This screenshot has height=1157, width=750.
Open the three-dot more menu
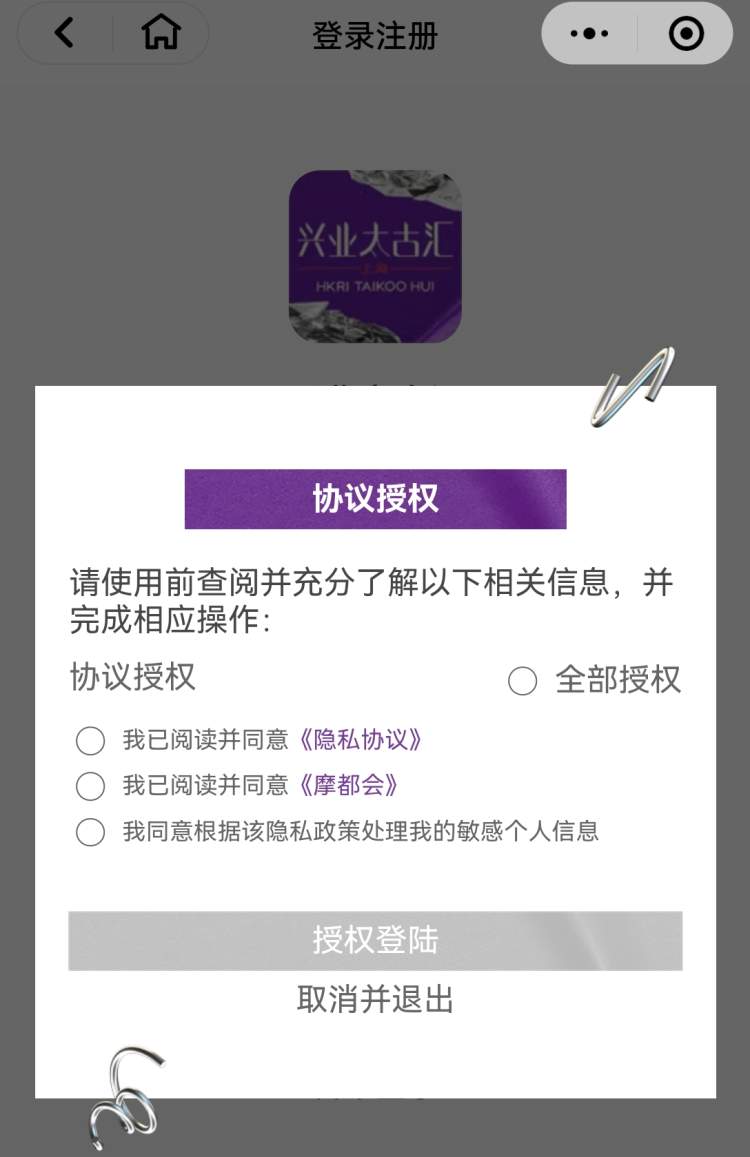(x=589, y=34)
